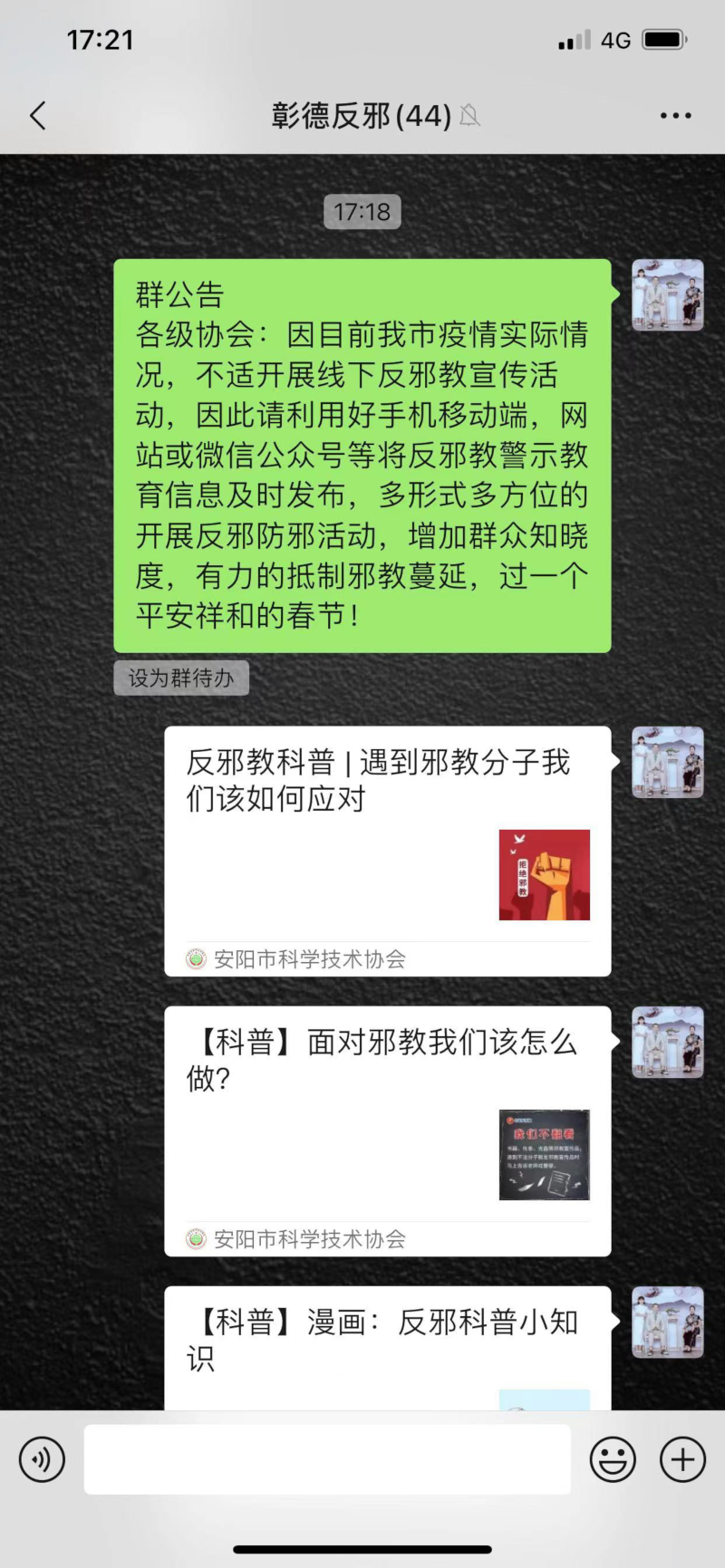The image size is (725, 1568).
Task: Switch to voice message input
Action: 42,1459
